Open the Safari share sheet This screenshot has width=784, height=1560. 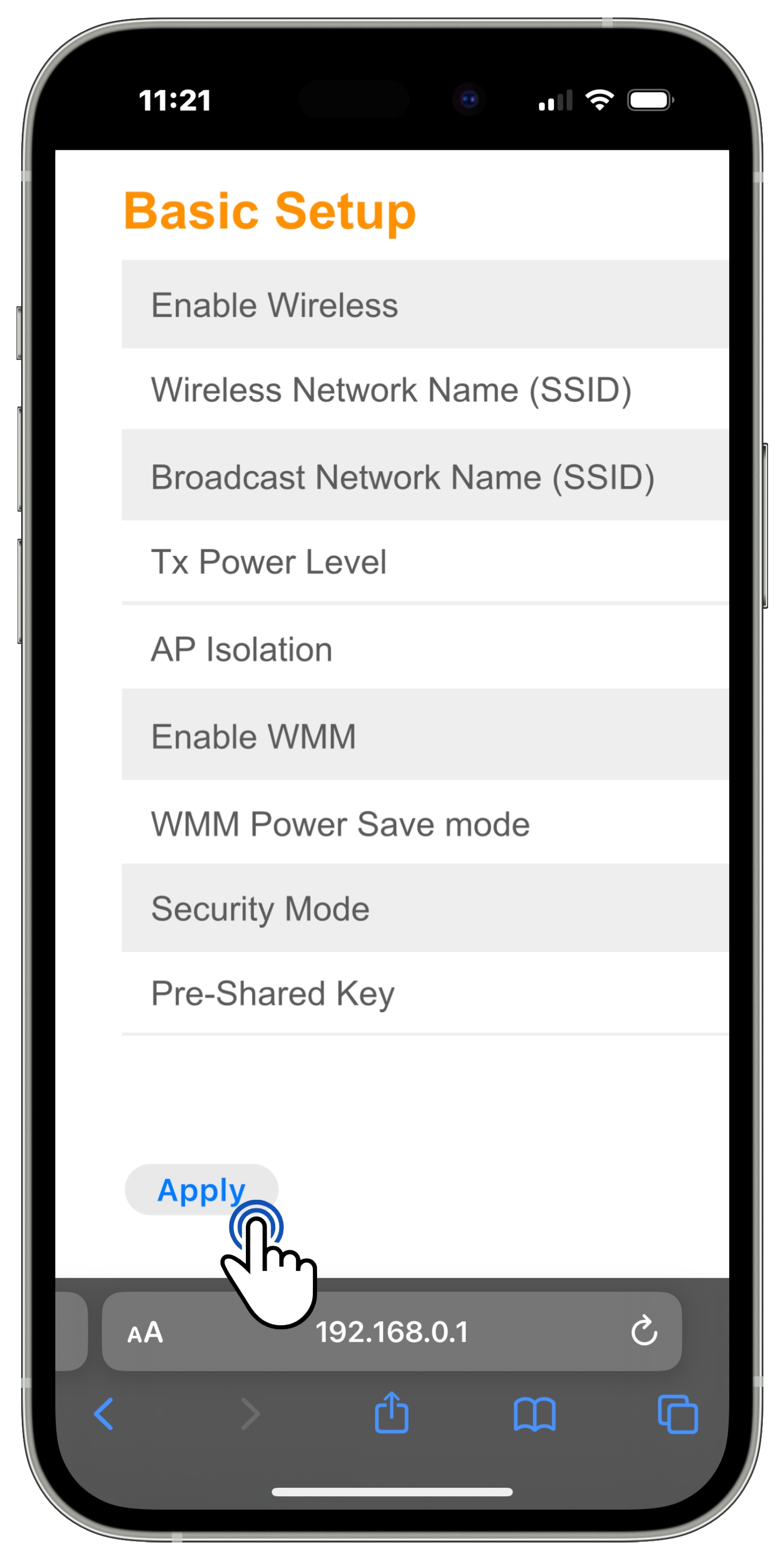coord(391,1413)
